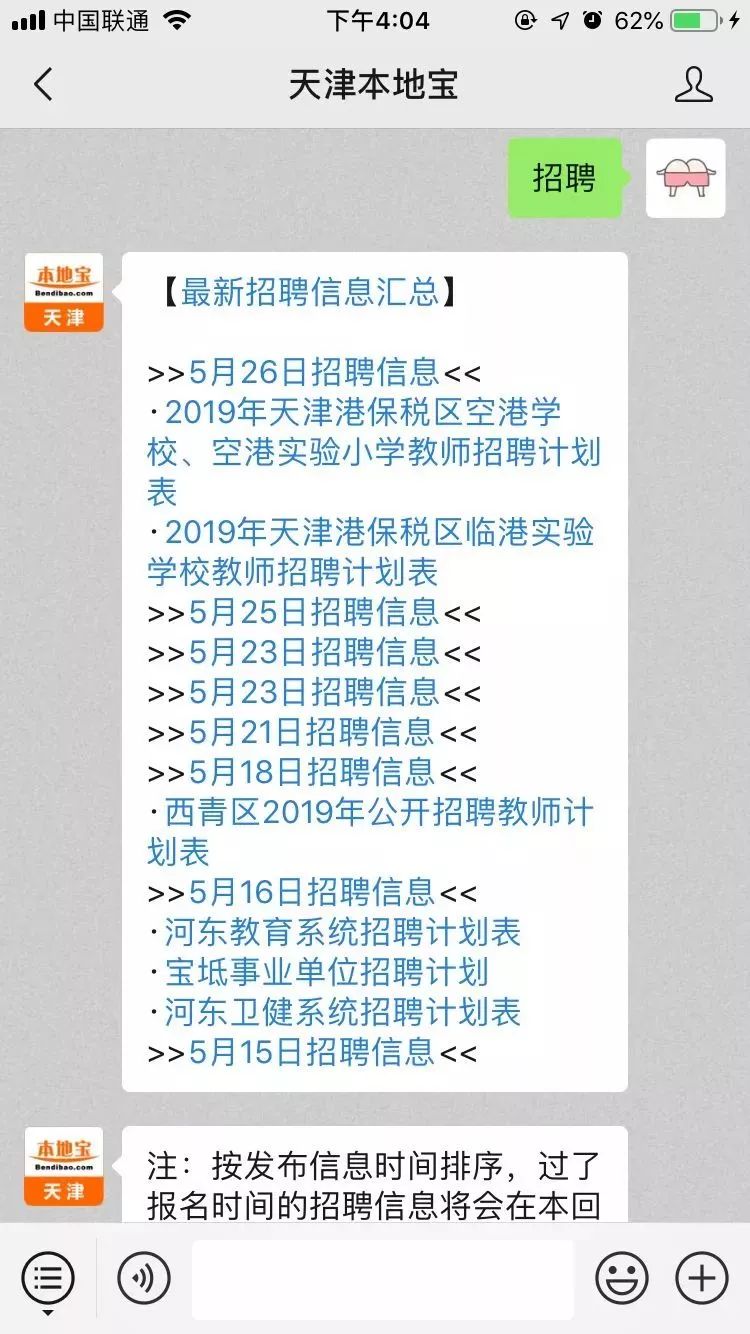Viewport: 750px width, 1334px height.
Task: Open 5月18日招聘信息 link
Action: (312, 772)
